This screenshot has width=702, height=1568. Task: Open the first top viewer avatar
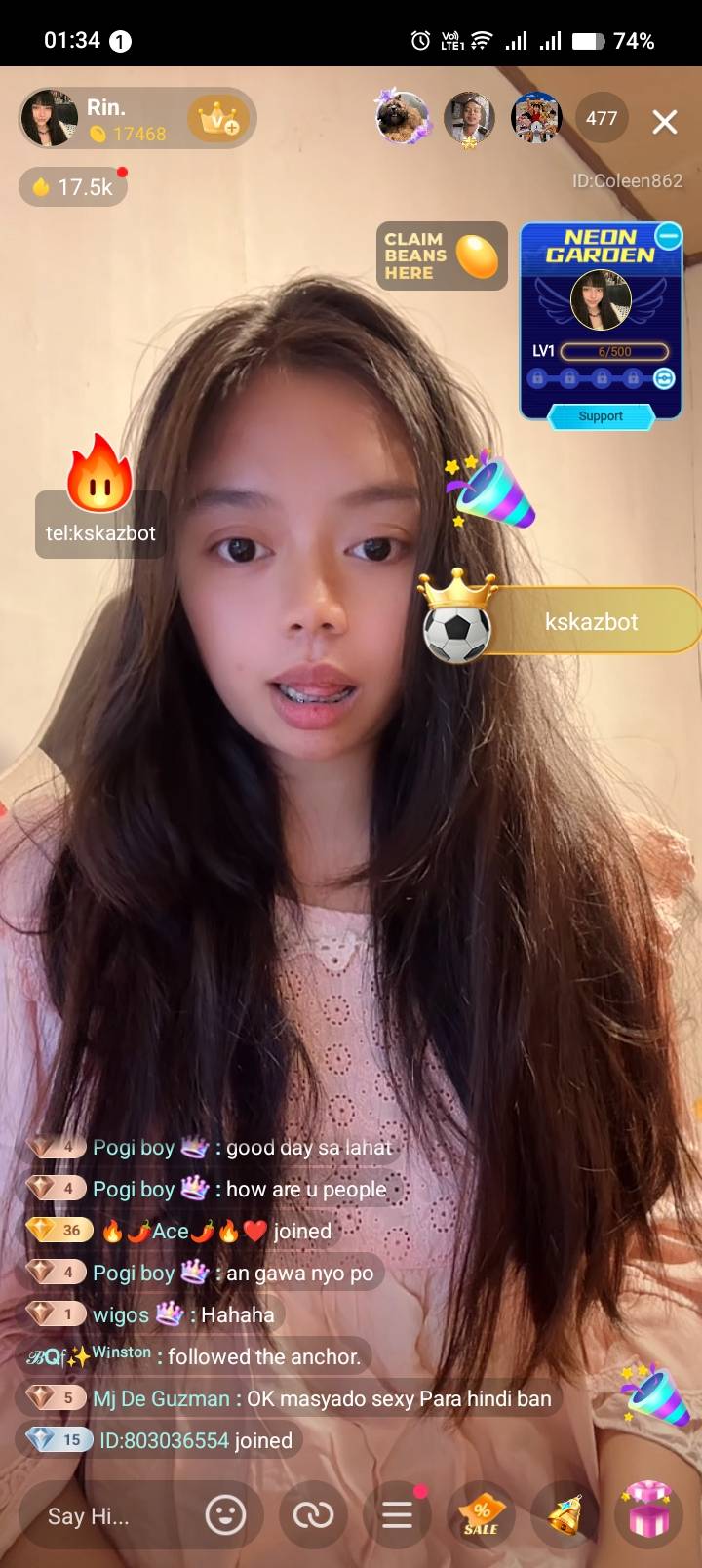tap(403, 118)
